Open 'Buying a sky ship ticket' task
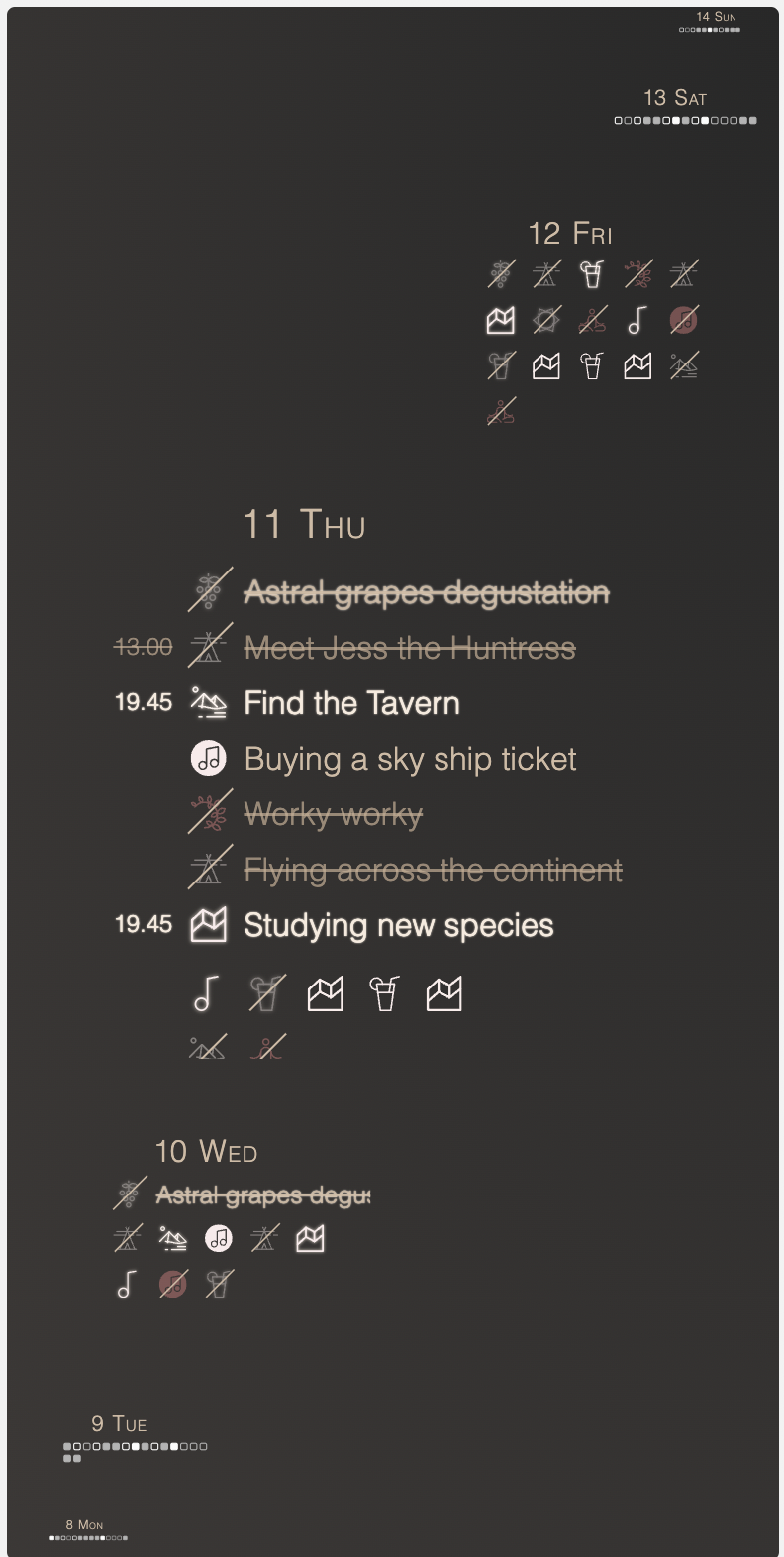 click(x=410, y=759)
